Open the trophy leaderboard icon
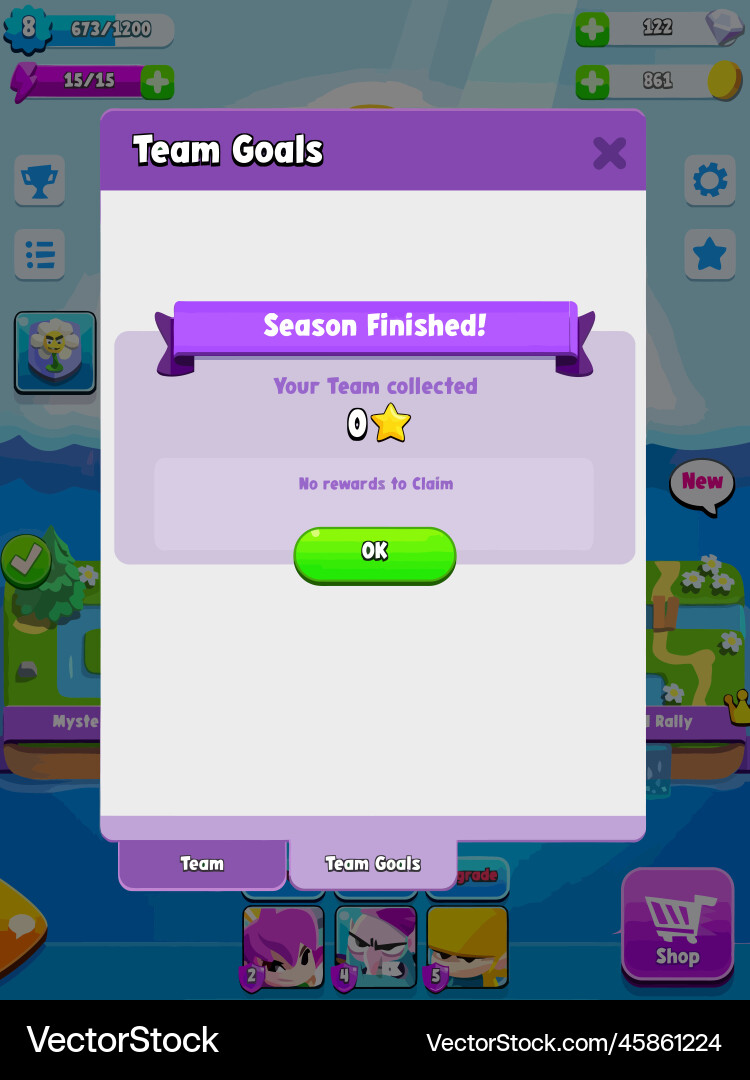 [x=39, y=180]
